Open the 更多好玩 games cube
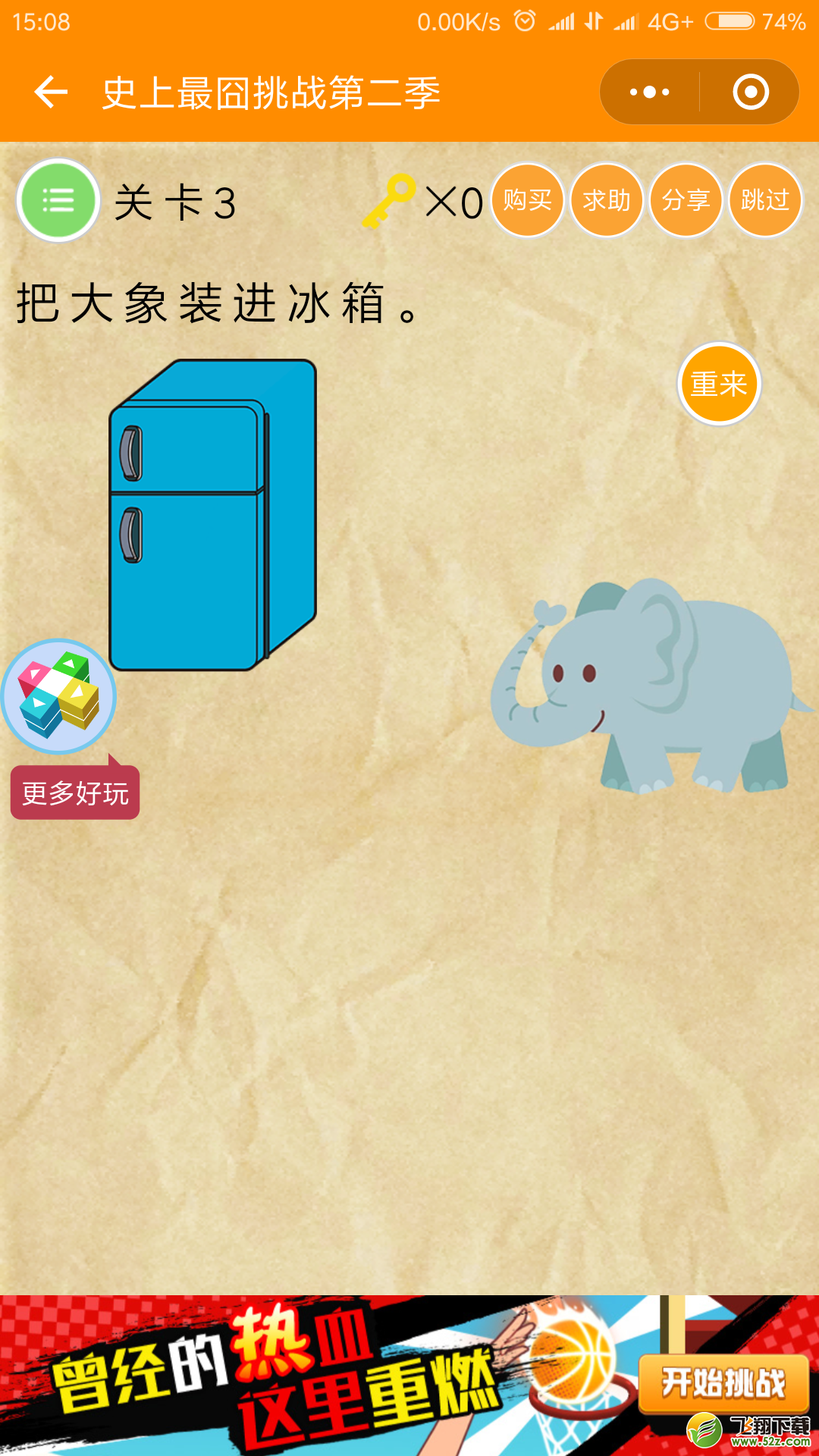 click(x=58, y=696)
